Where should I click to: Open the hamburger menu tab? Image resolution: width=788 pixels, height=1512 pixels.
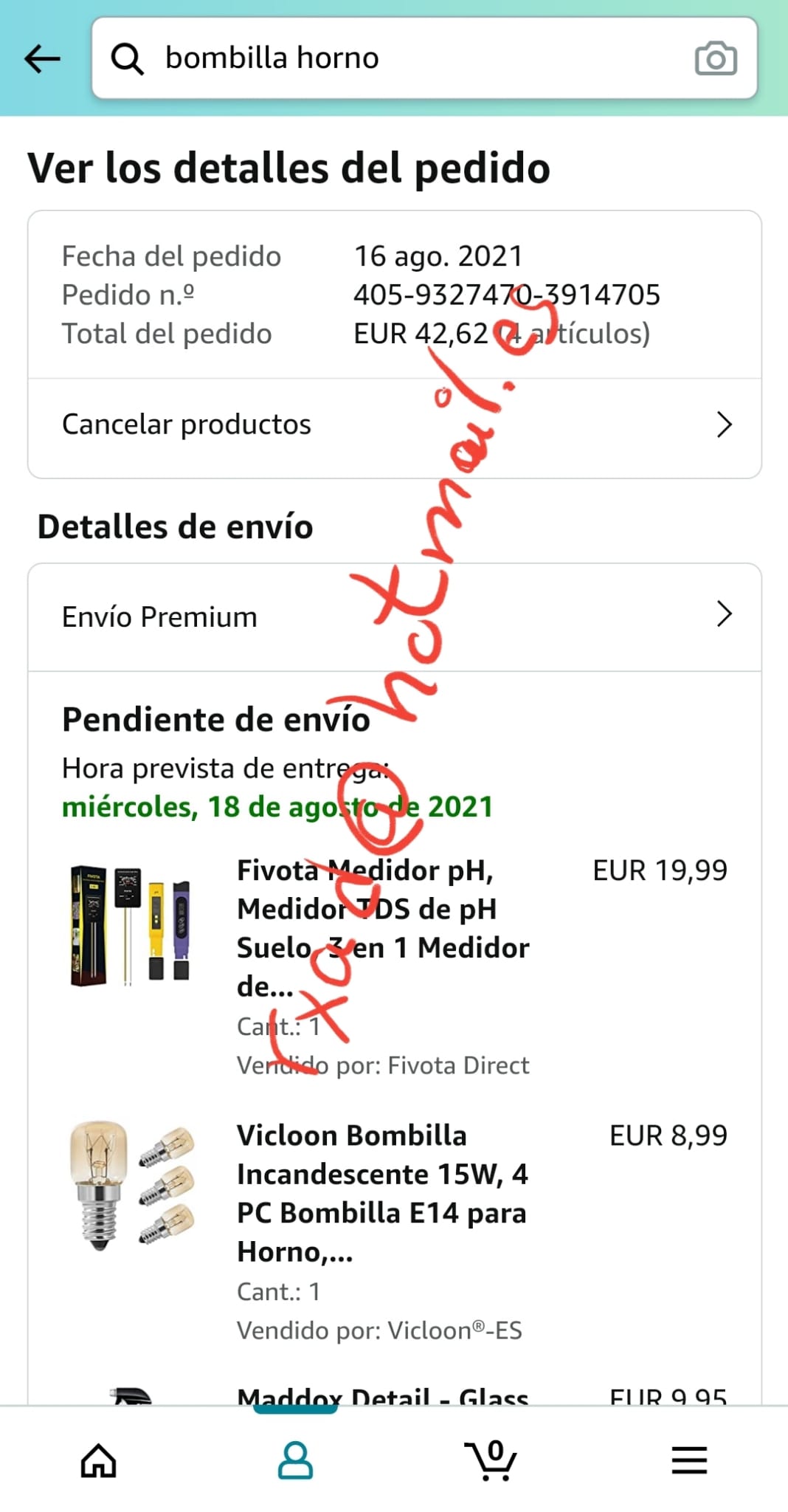pyautogui.click(x=689, y=1460)
